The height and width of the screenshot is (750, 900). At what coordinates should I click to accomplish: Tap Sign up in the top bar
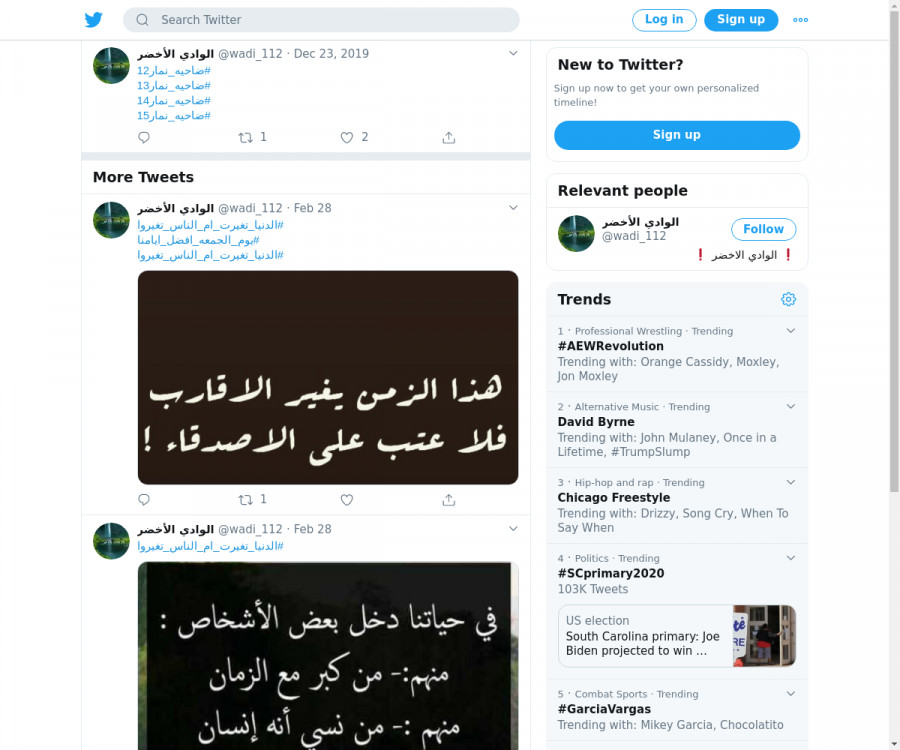740,20
